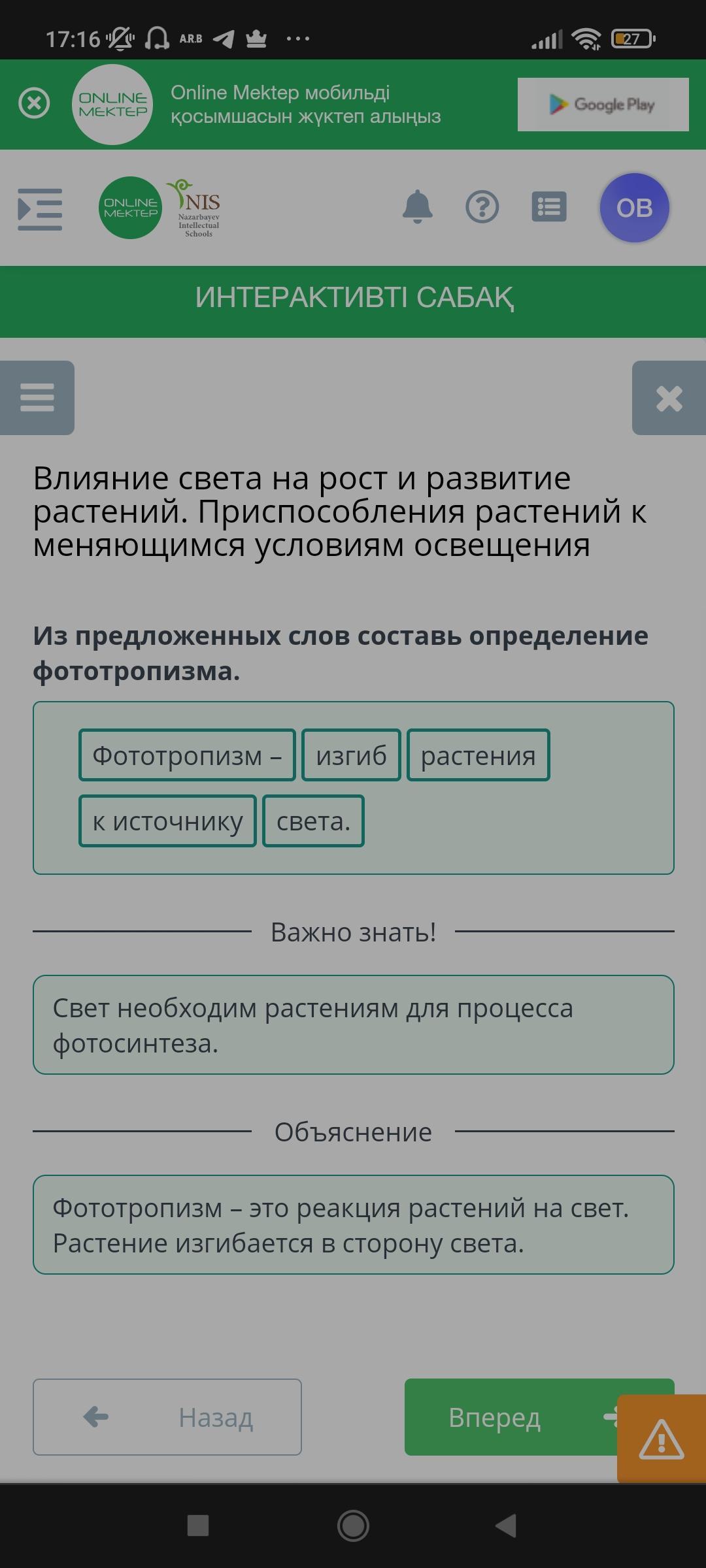Select the word chip "растения"
The image size is (706, 1568).
(479, 755)
